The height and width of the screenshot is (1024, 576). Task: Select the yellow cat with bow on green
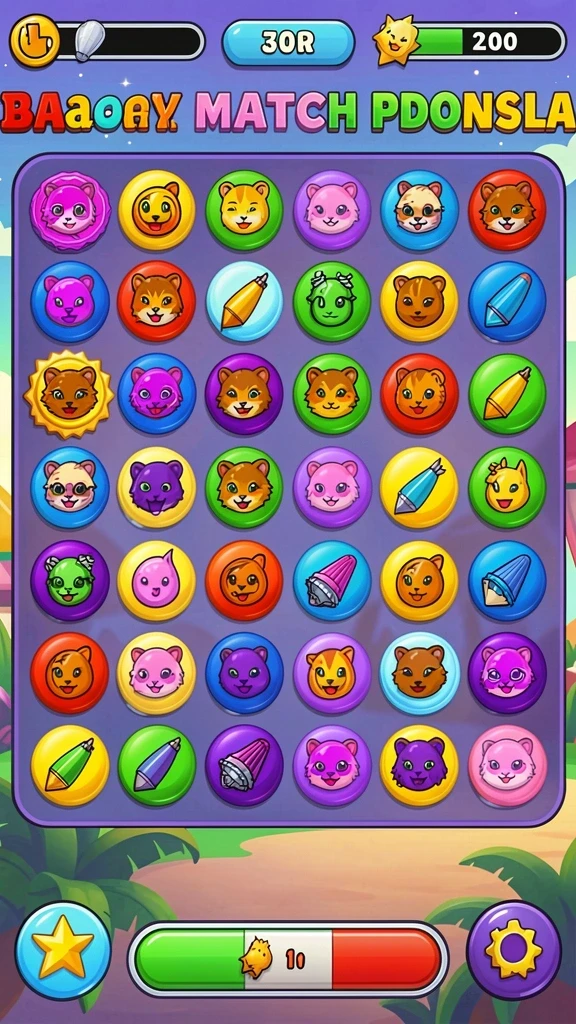(507, 487)
